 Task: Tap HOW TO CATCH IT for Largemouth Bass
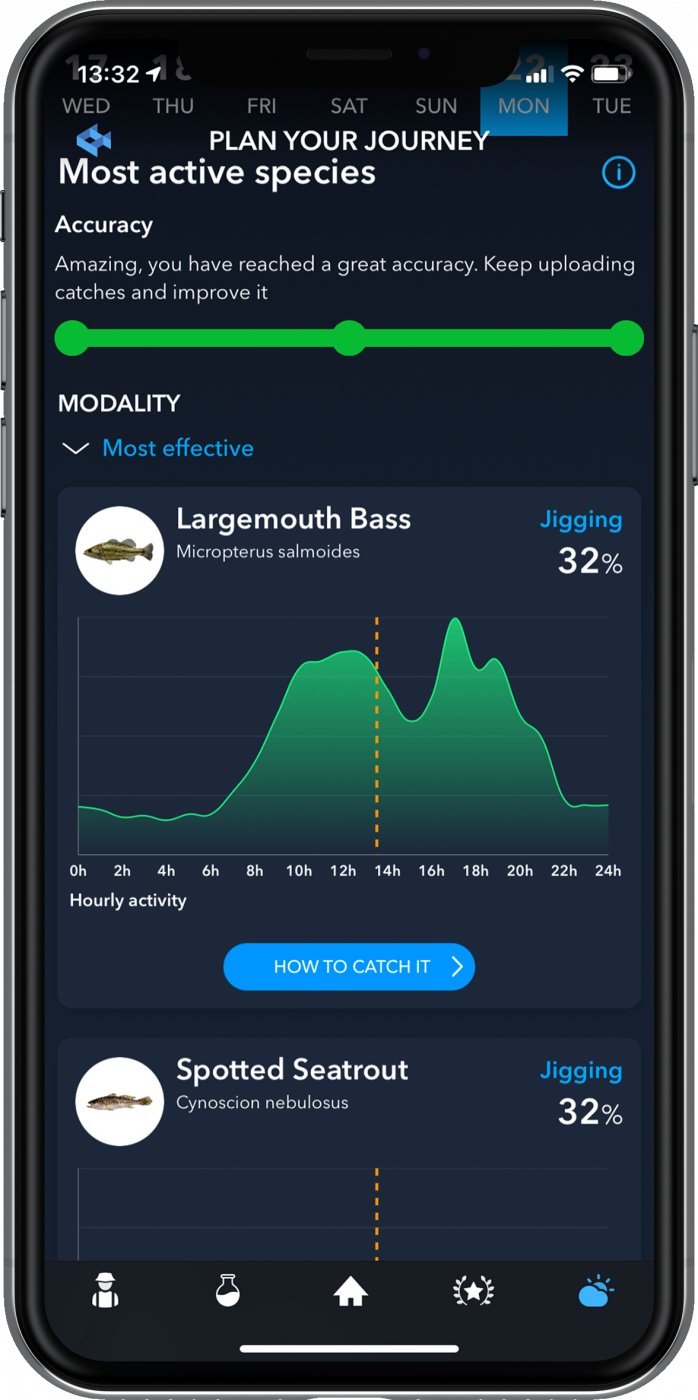click(x=349, y=967)
